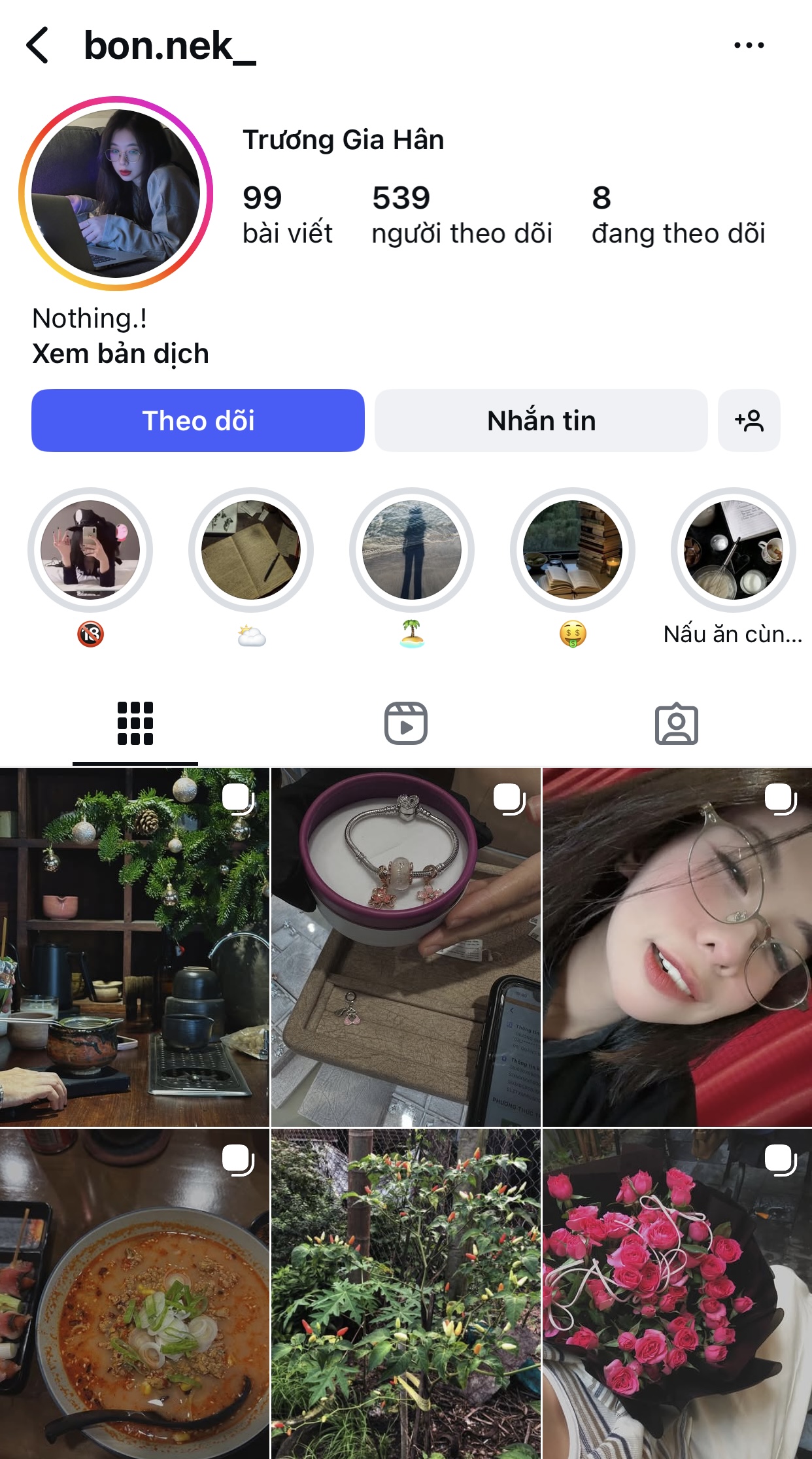The height and width of the screenshot is (1459, 812).
Task: Send a message via Nhắn tin
Action: pos(541,421)
